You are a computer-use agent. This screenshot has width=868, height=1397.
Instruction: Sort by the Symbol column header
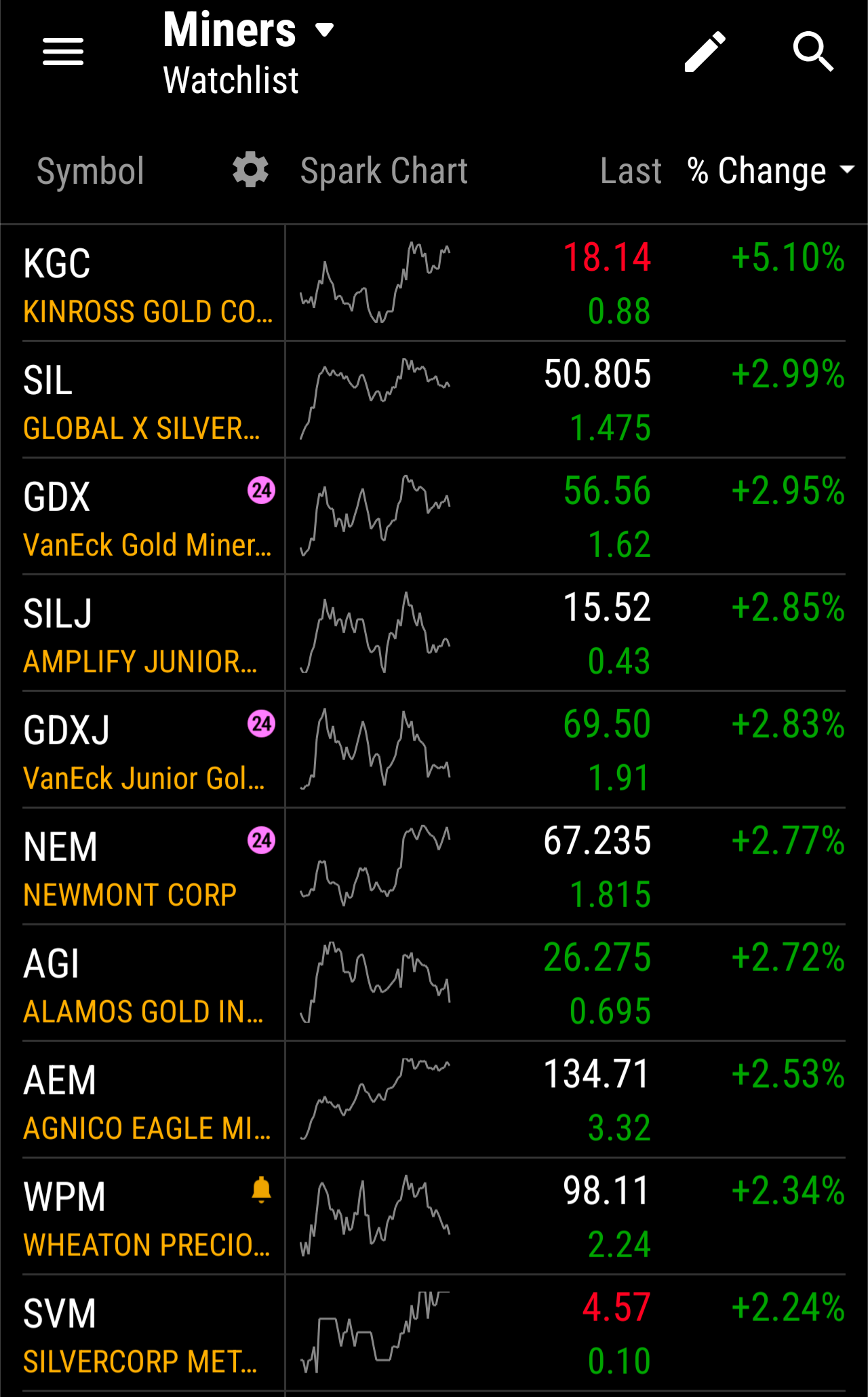click(90, 170)
